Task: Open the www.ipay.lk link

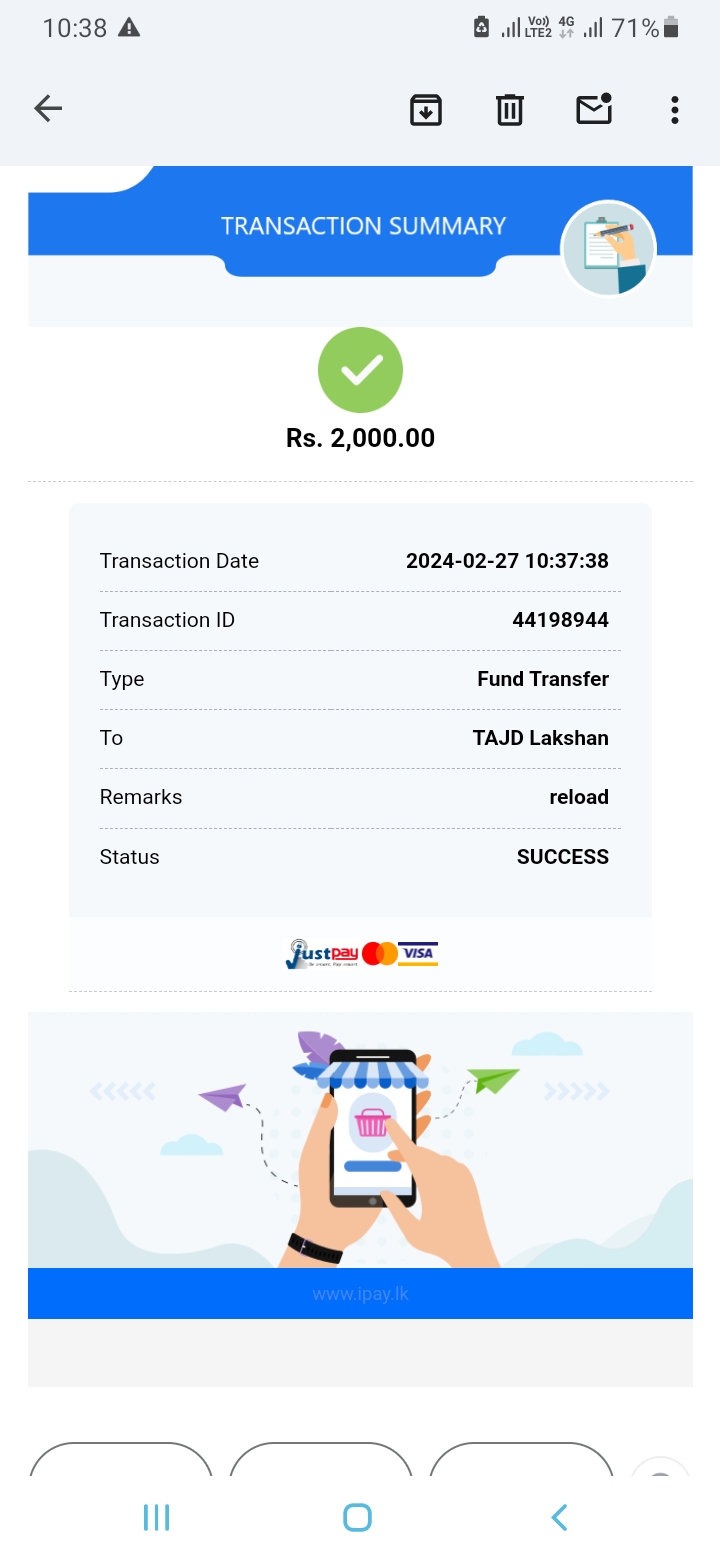Action: (x=360, y=1294)
